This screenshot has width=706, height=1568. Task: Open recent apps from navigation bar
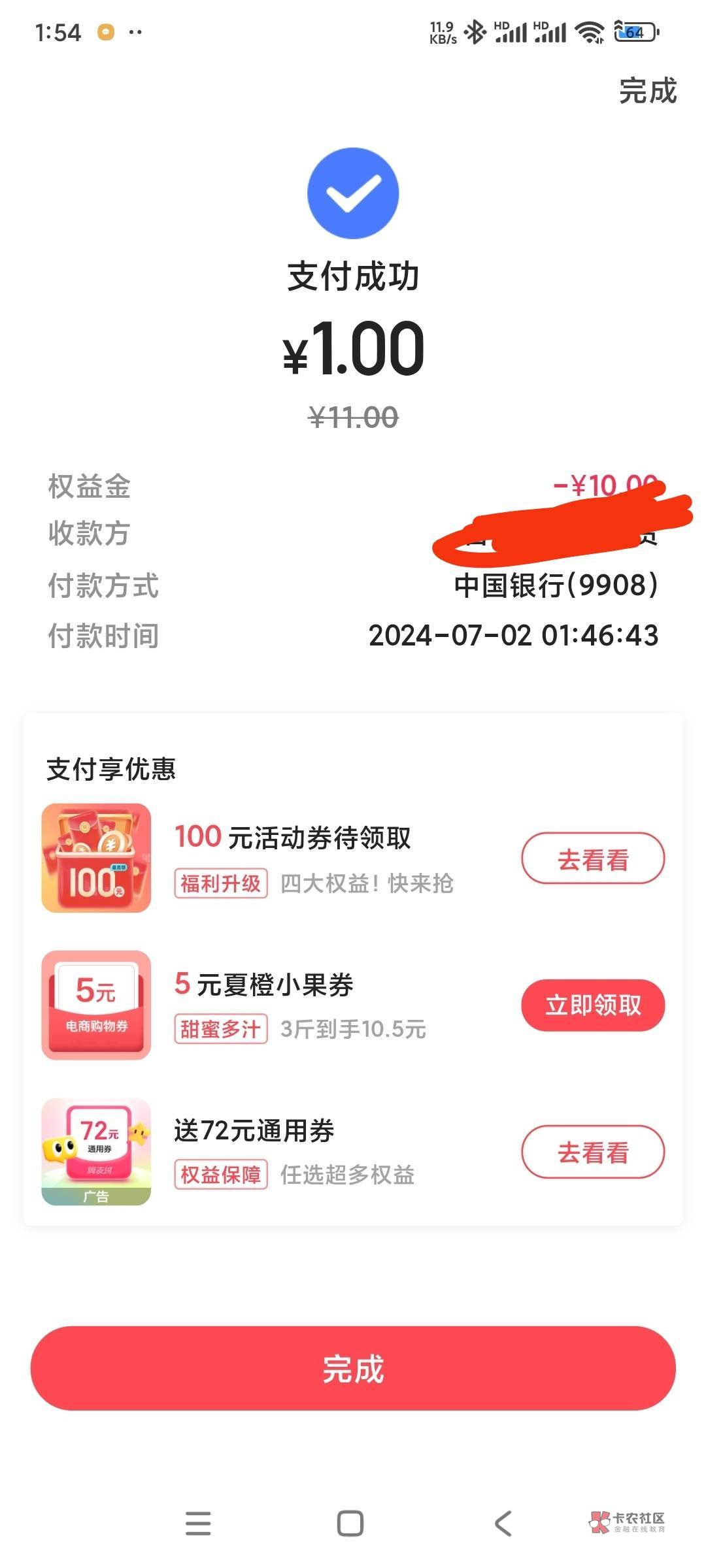198,1524
